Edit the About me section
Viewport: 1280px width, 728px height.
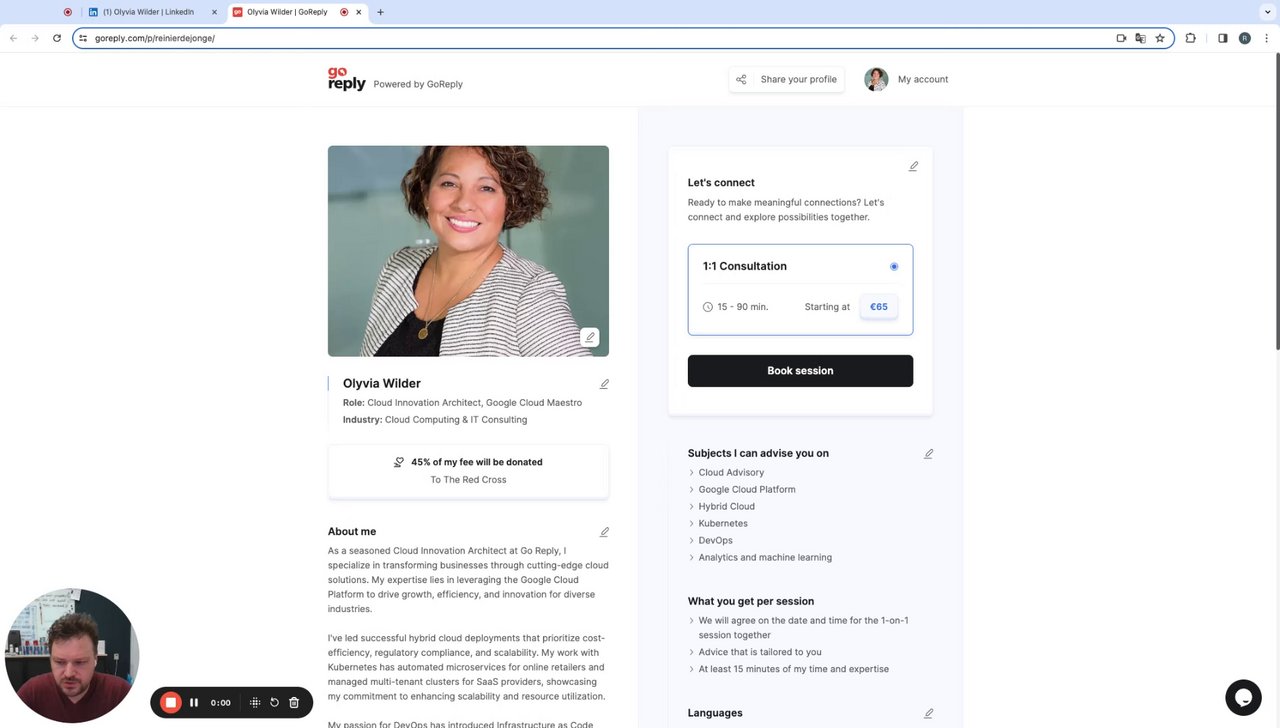click(x=604, y=532)
